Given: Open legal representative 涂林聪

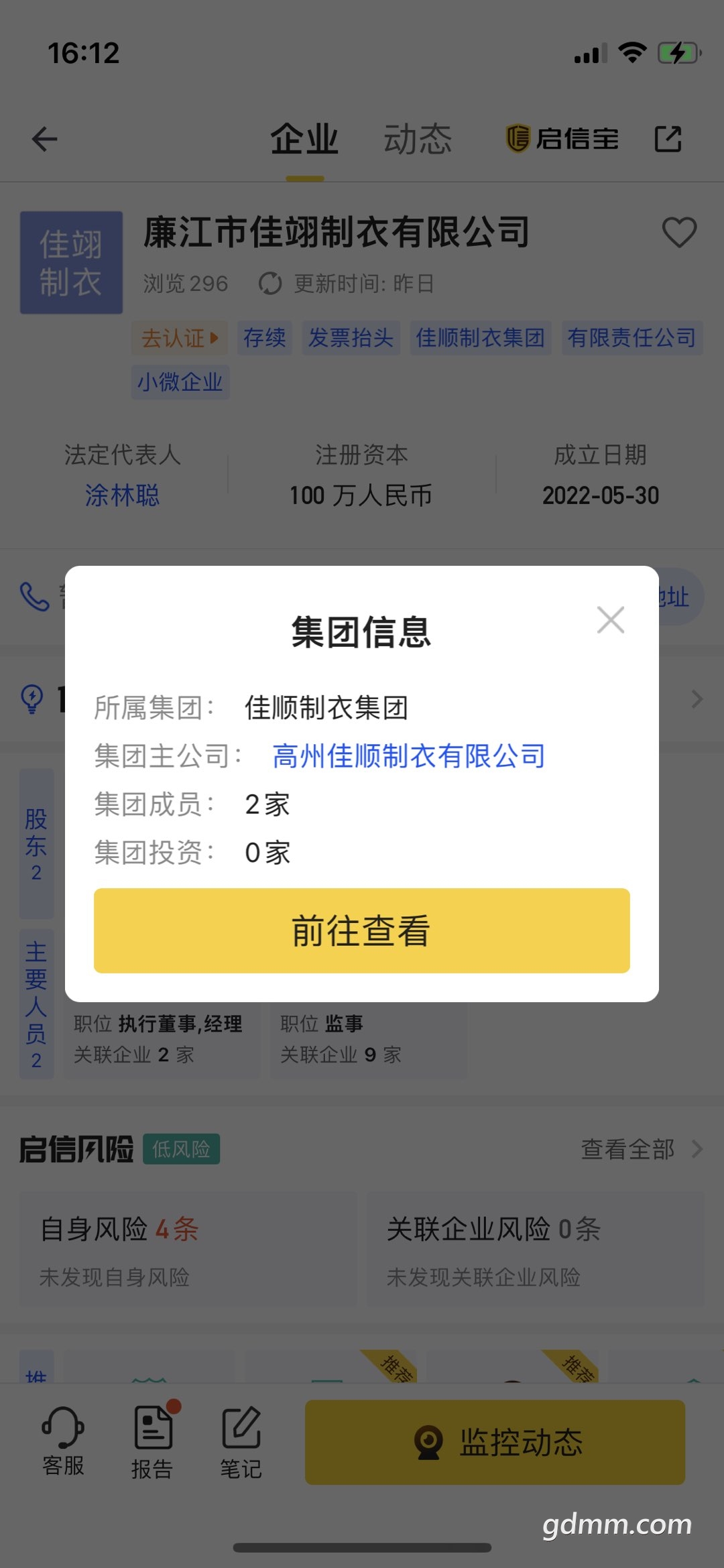Looking at the screenshot, I should [x=122, y=495].
